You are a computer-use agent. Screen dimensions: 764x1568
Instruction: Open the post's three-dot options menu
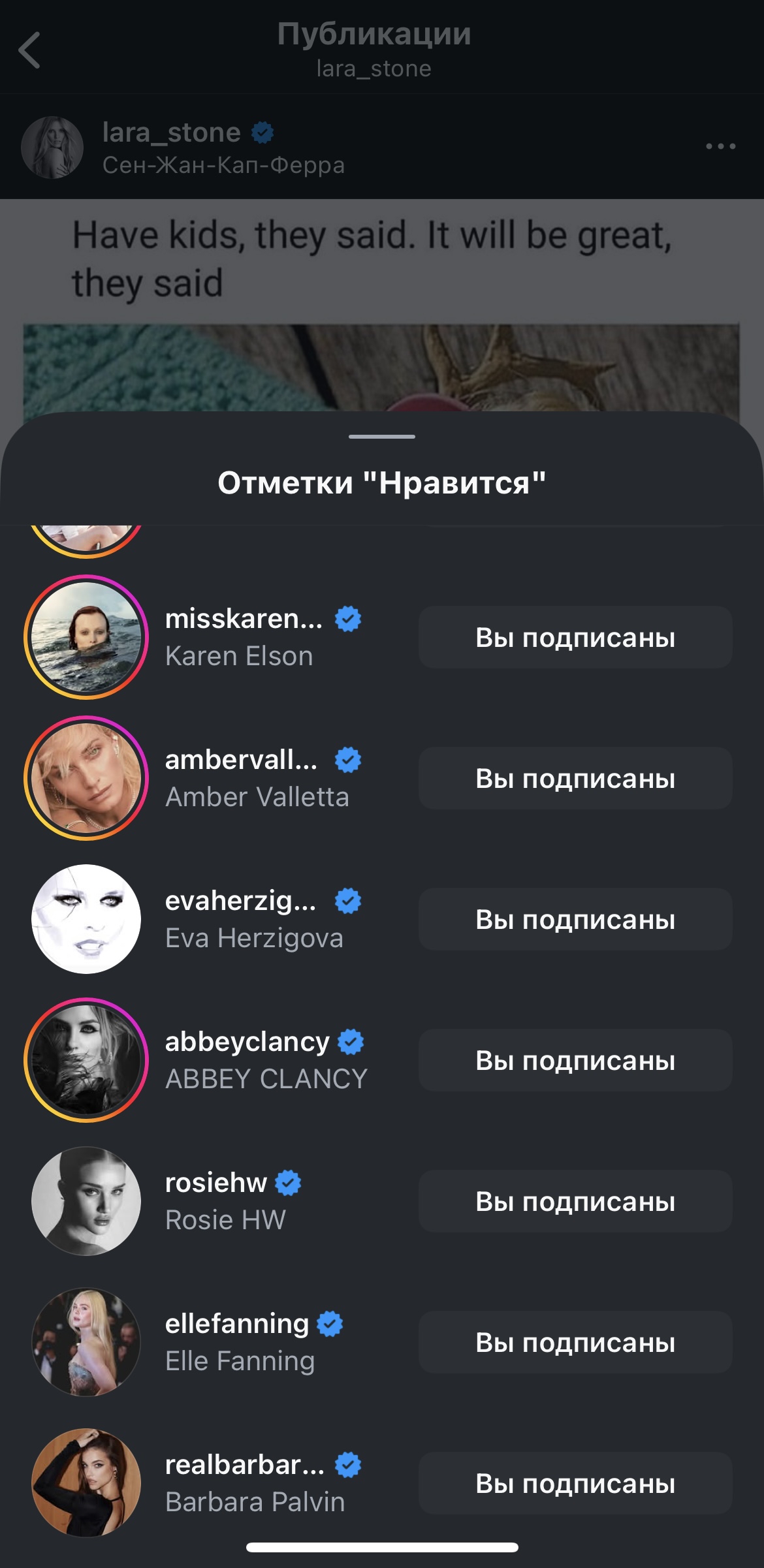[x=720, y=146]
